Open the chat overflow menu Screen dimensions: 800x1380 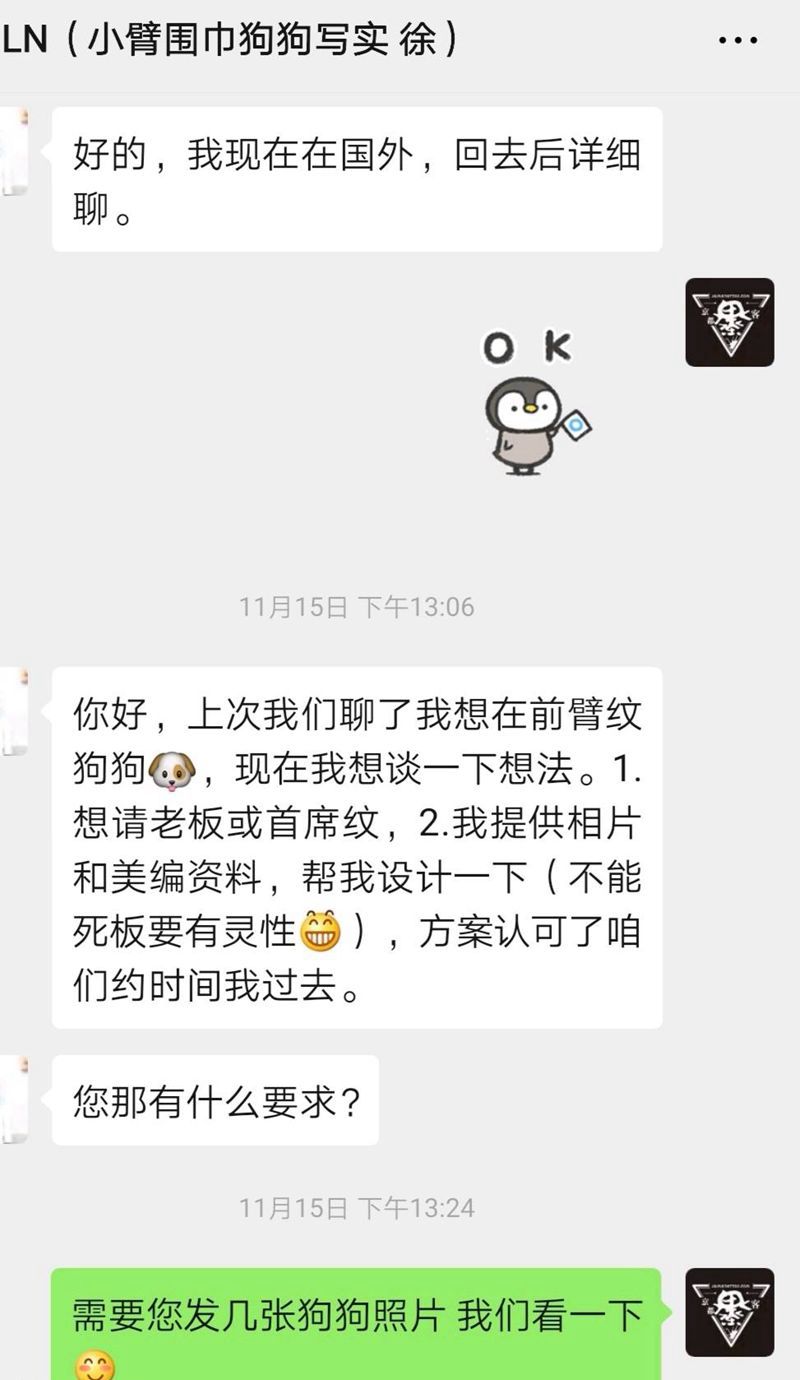pos(738,41)
